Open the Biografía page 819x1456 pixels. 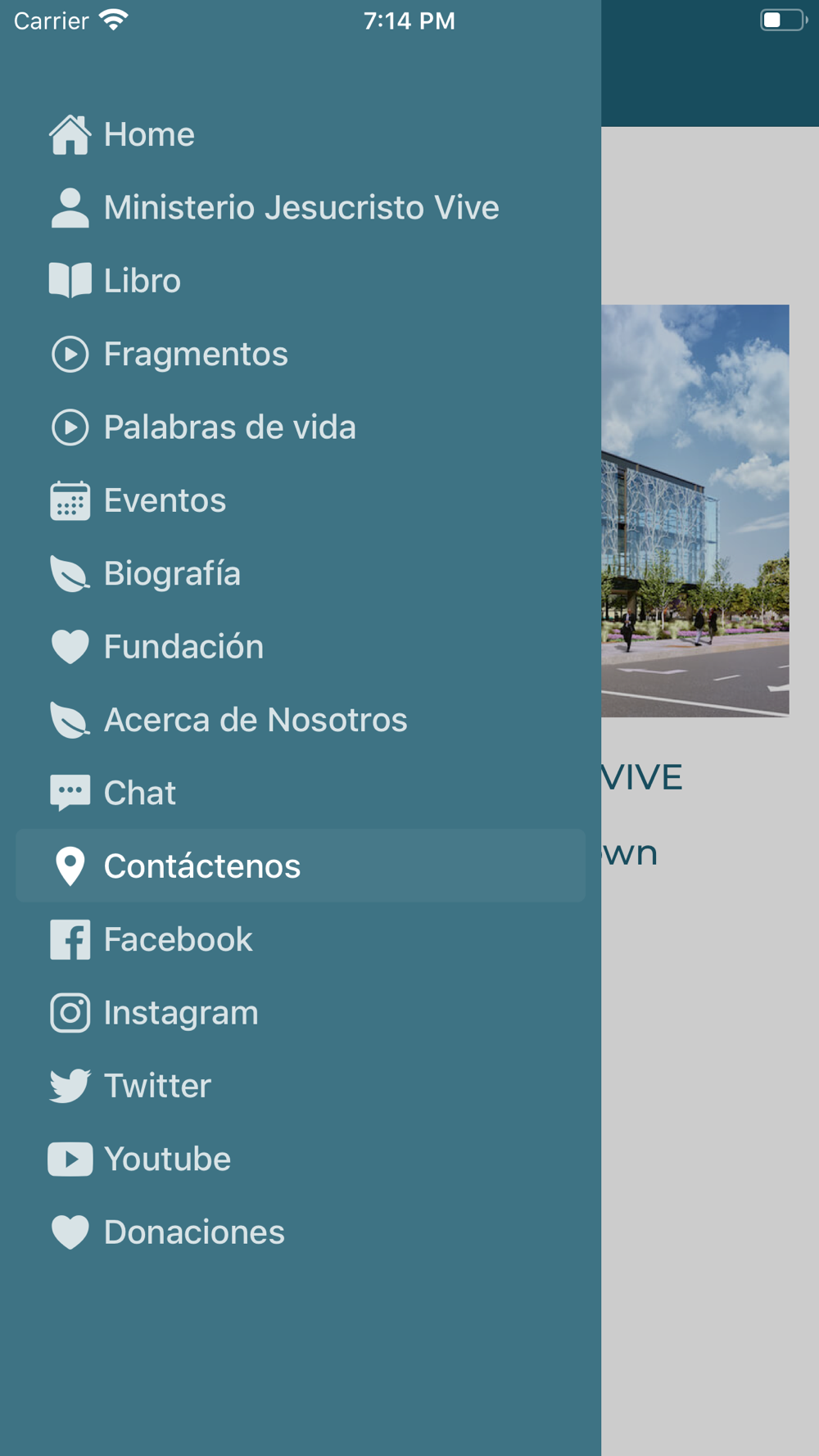pyautogui.click(x=172, y=573)
